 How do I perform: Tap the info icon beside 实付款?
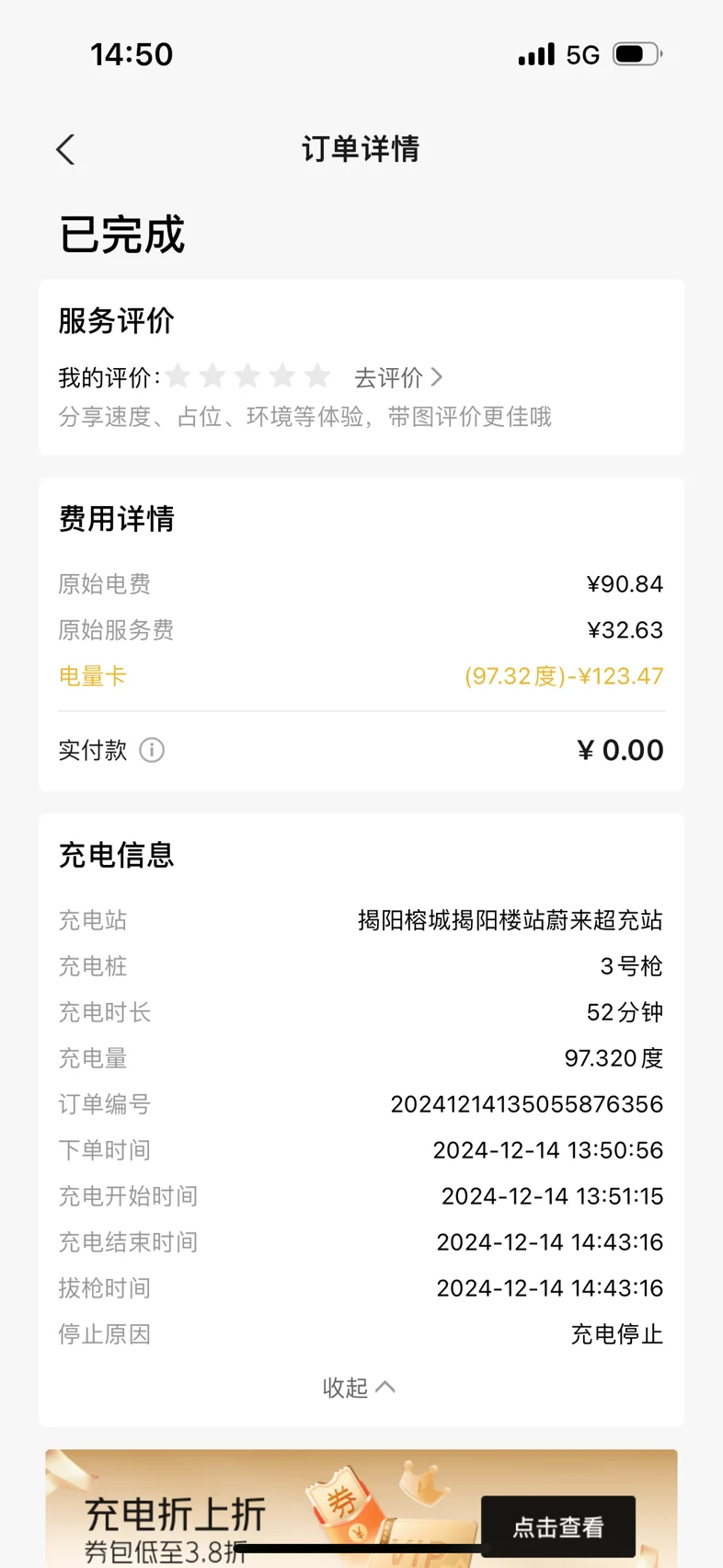pos(152,750)
